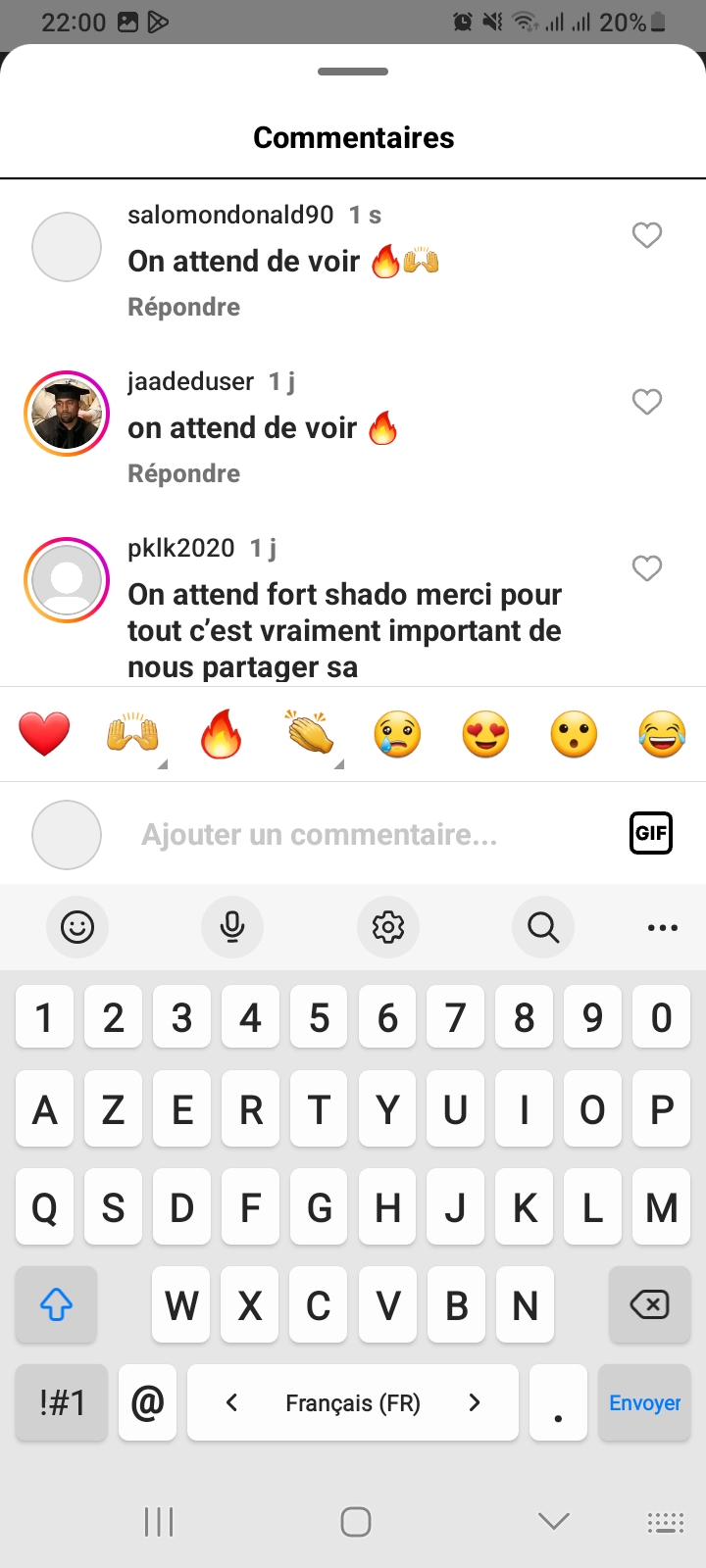Insert the laughing with tears emoji
Viewport: 706px width, 1568px height.
(662, 734)
